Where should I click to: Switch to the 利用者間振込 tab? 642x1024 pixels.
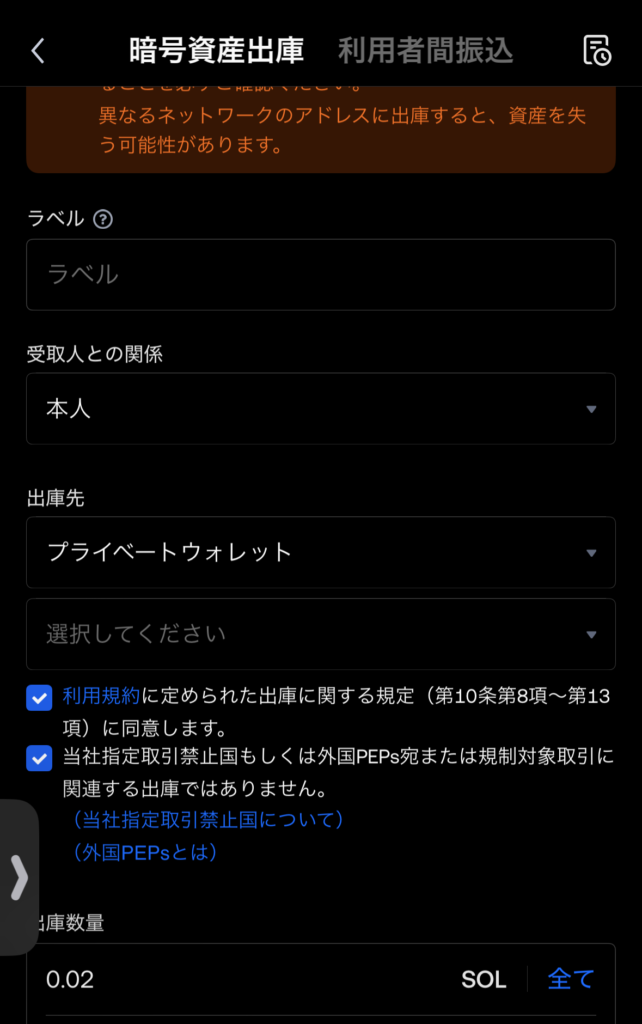425,50
